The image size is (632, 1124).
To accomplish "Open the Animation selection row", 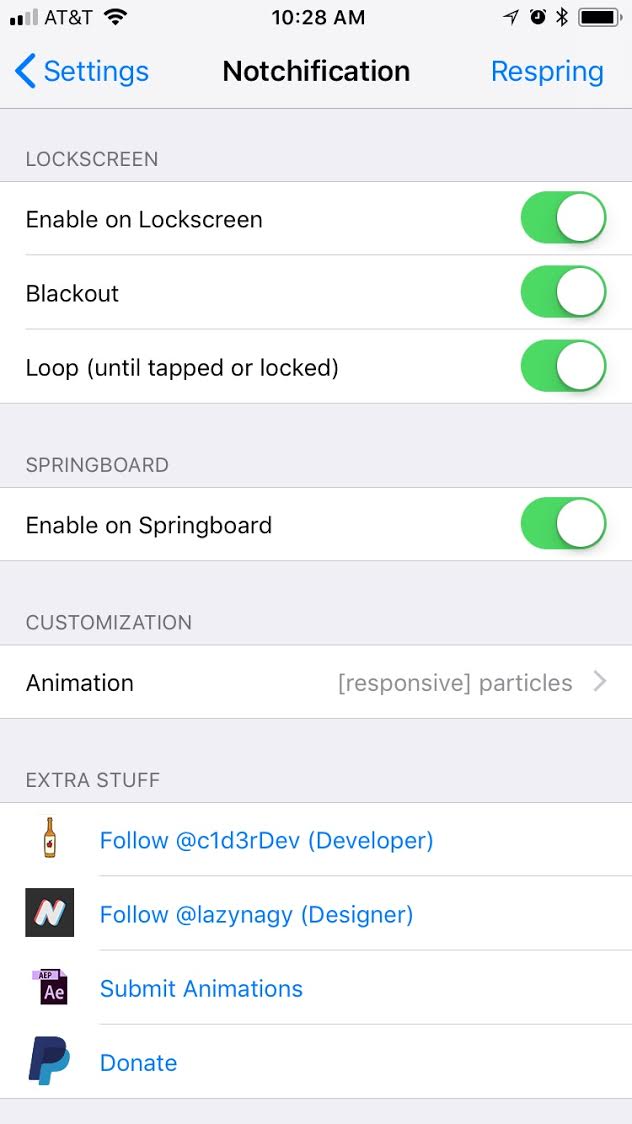I will pos(316,682).
